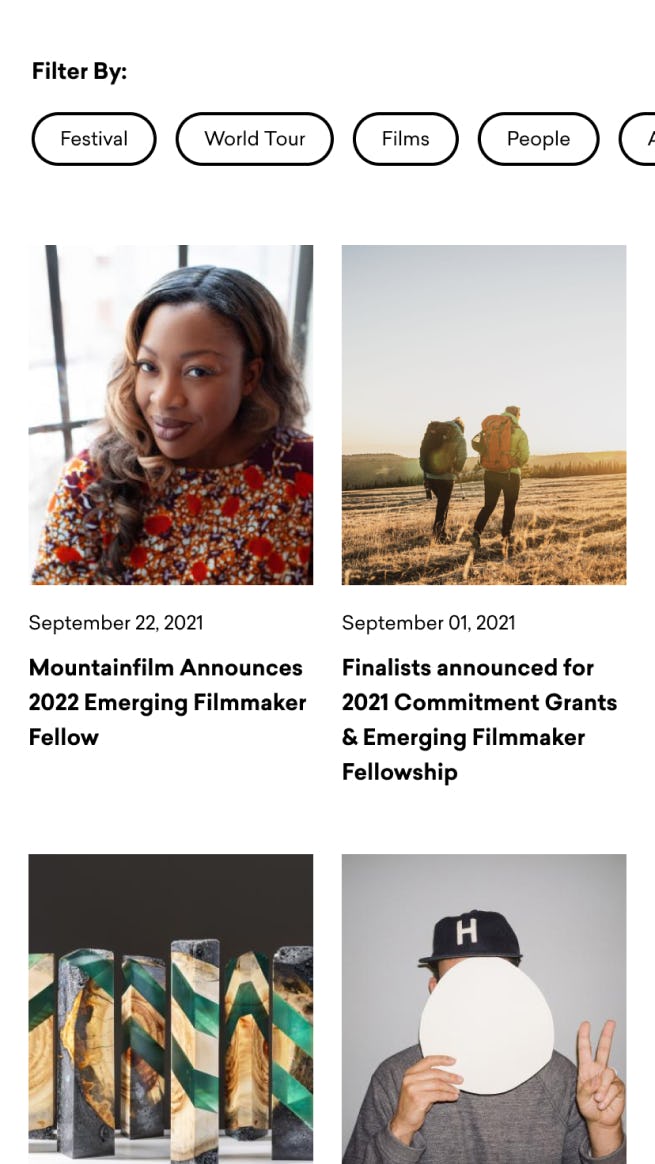Open the article with the man in the H cap
This screenshot has height=1164, width=655.
click(484, 1008)
